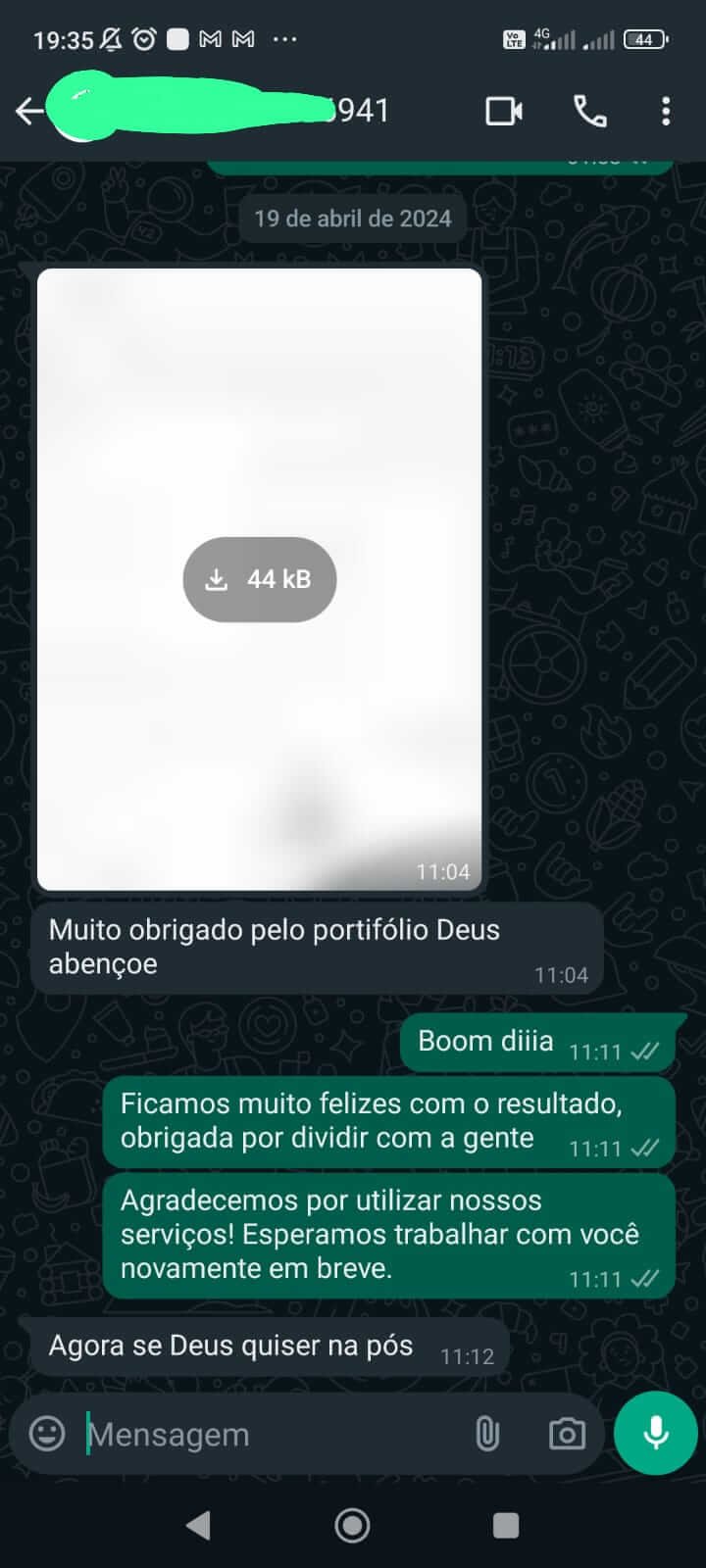This screenshot has width=706, height=1568.
Task: Open the overflow menu
Action: click(666, 111)
